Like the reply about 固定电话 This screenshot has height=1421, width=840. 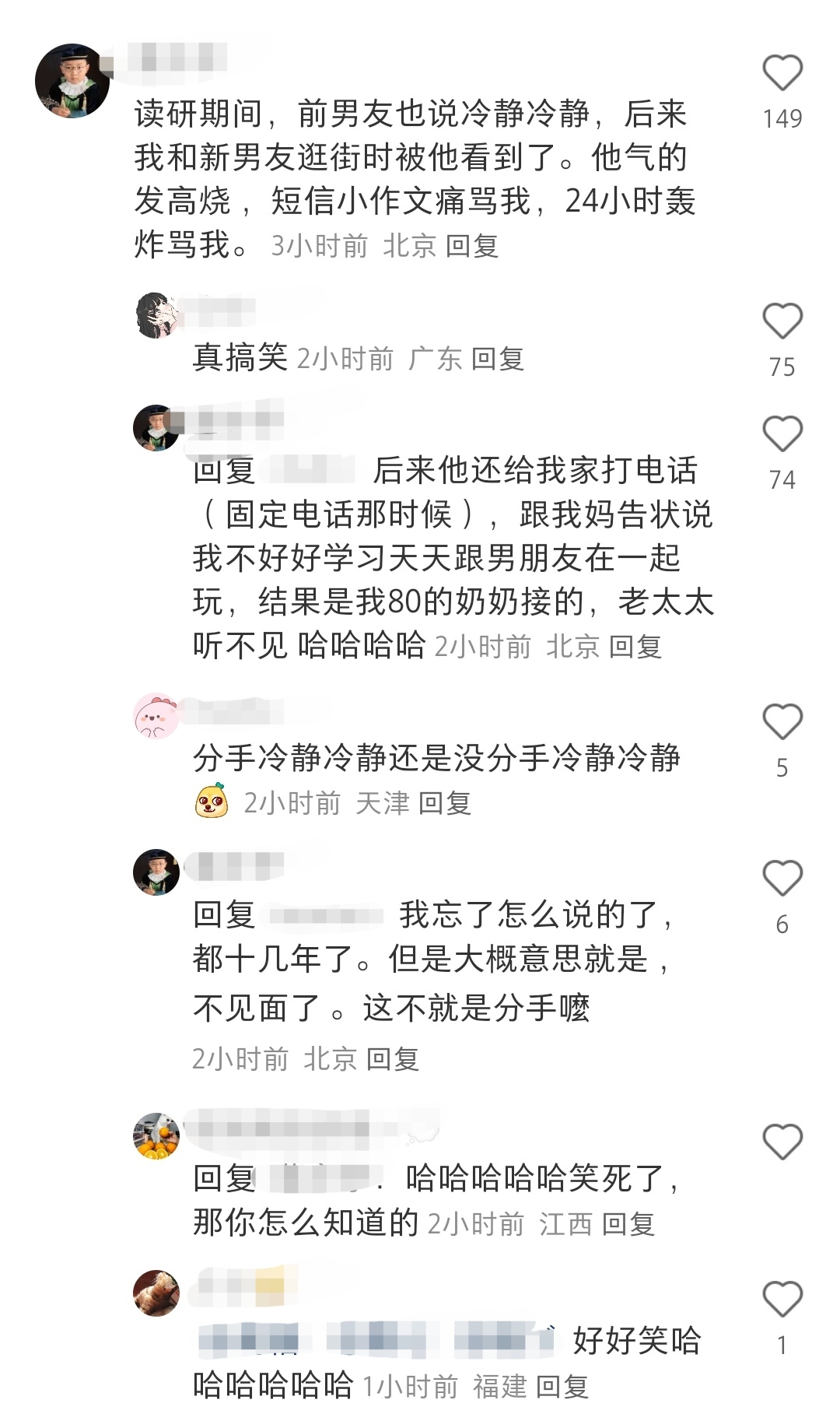coord(782,434)
